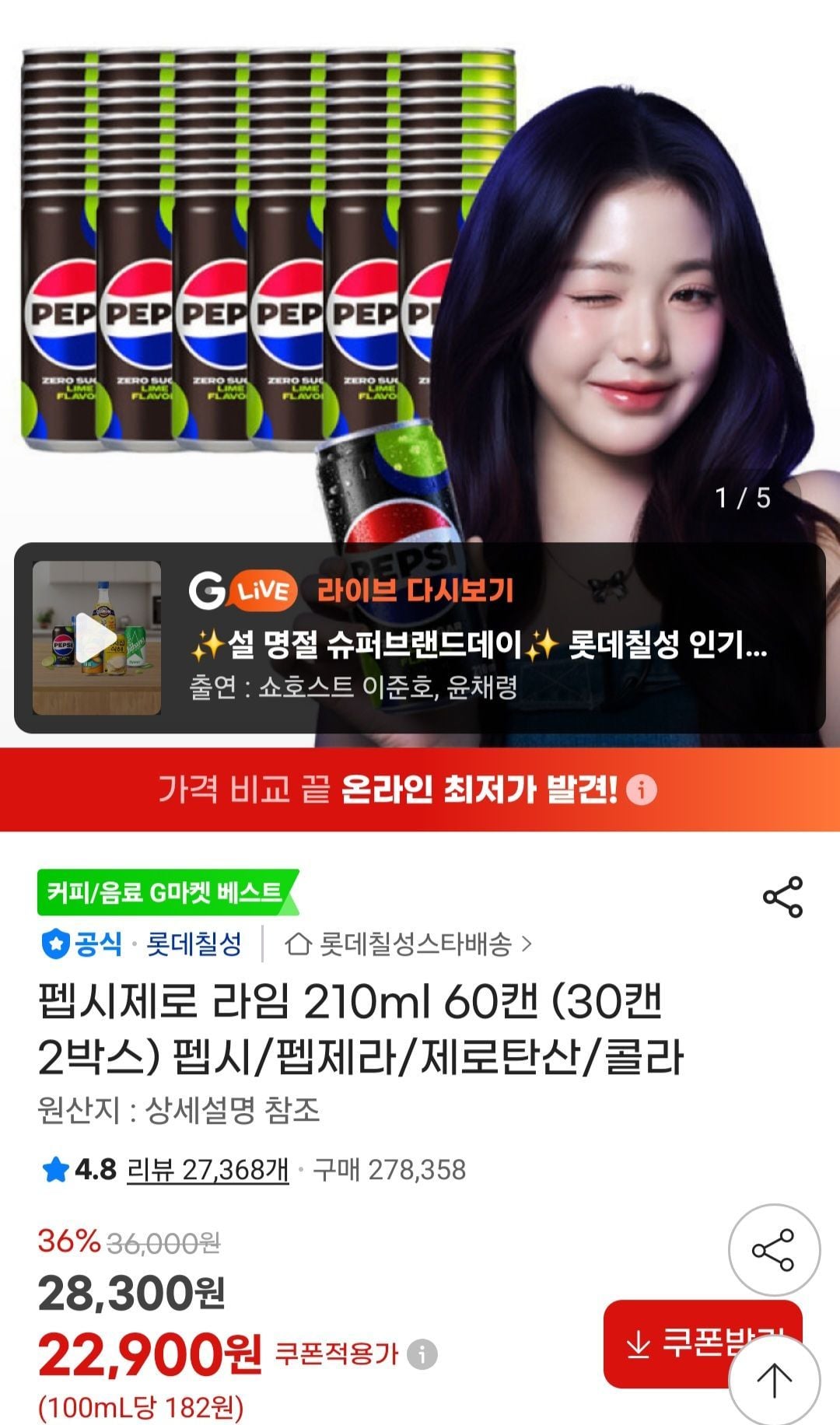Screen dimensions: 840x1425
Task: Open the 롯데칠성 official brand link
Action: tap(194, 944)
